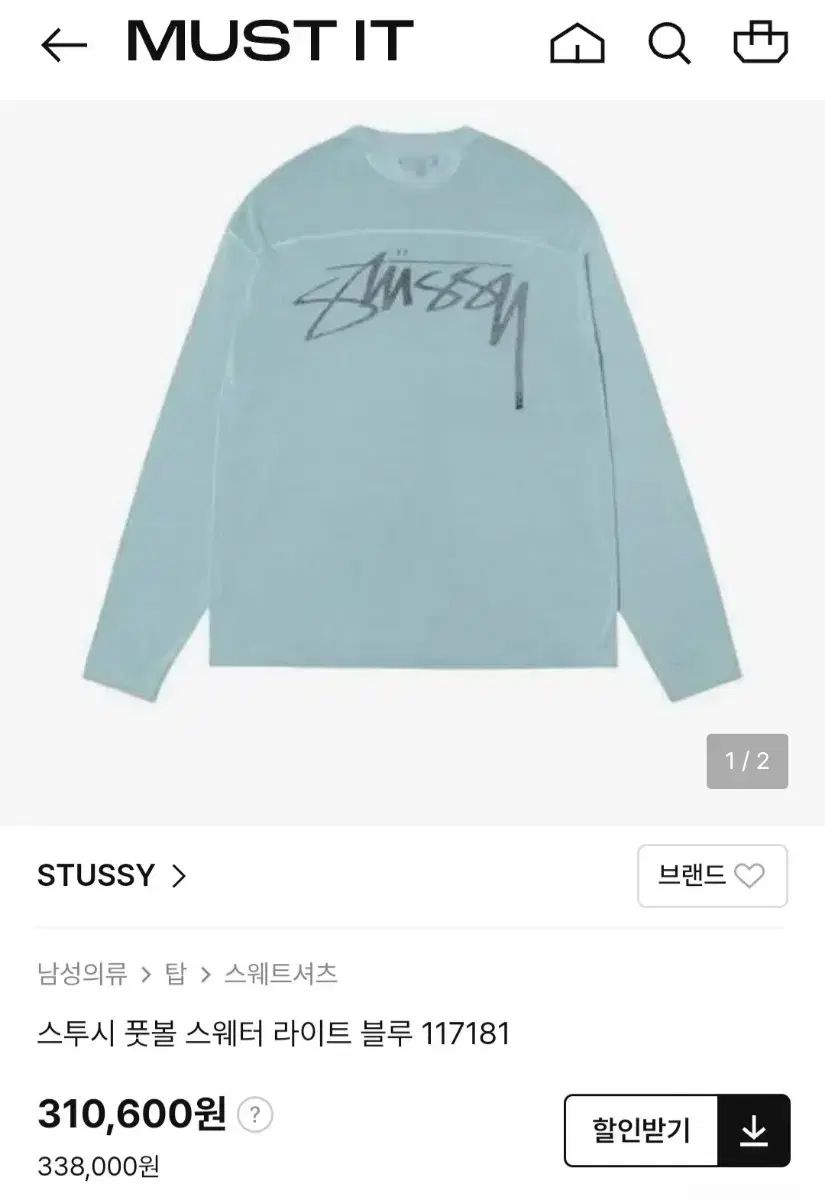Tap the MUST IT logo
This screenshot has height=1200, width=825.
click(264, 42)
